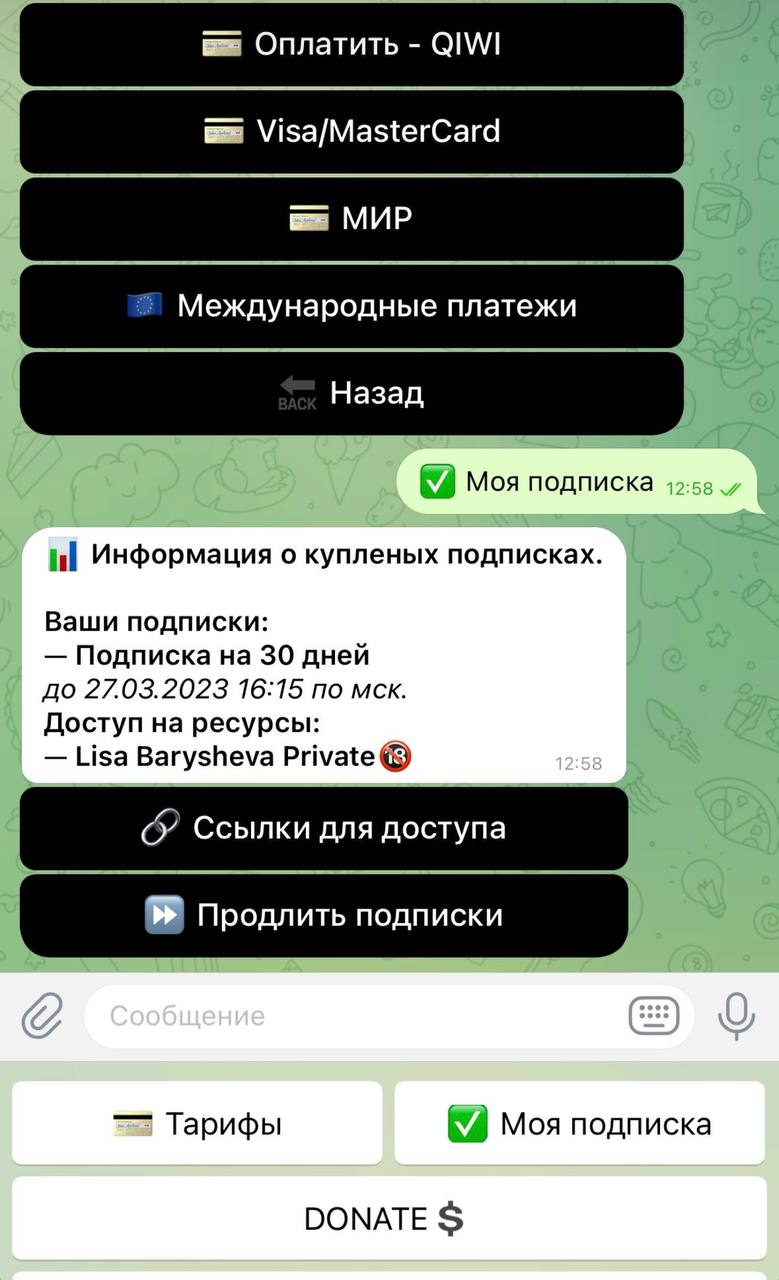Record a voice message with the microphone

click(x=736, y=1017)
